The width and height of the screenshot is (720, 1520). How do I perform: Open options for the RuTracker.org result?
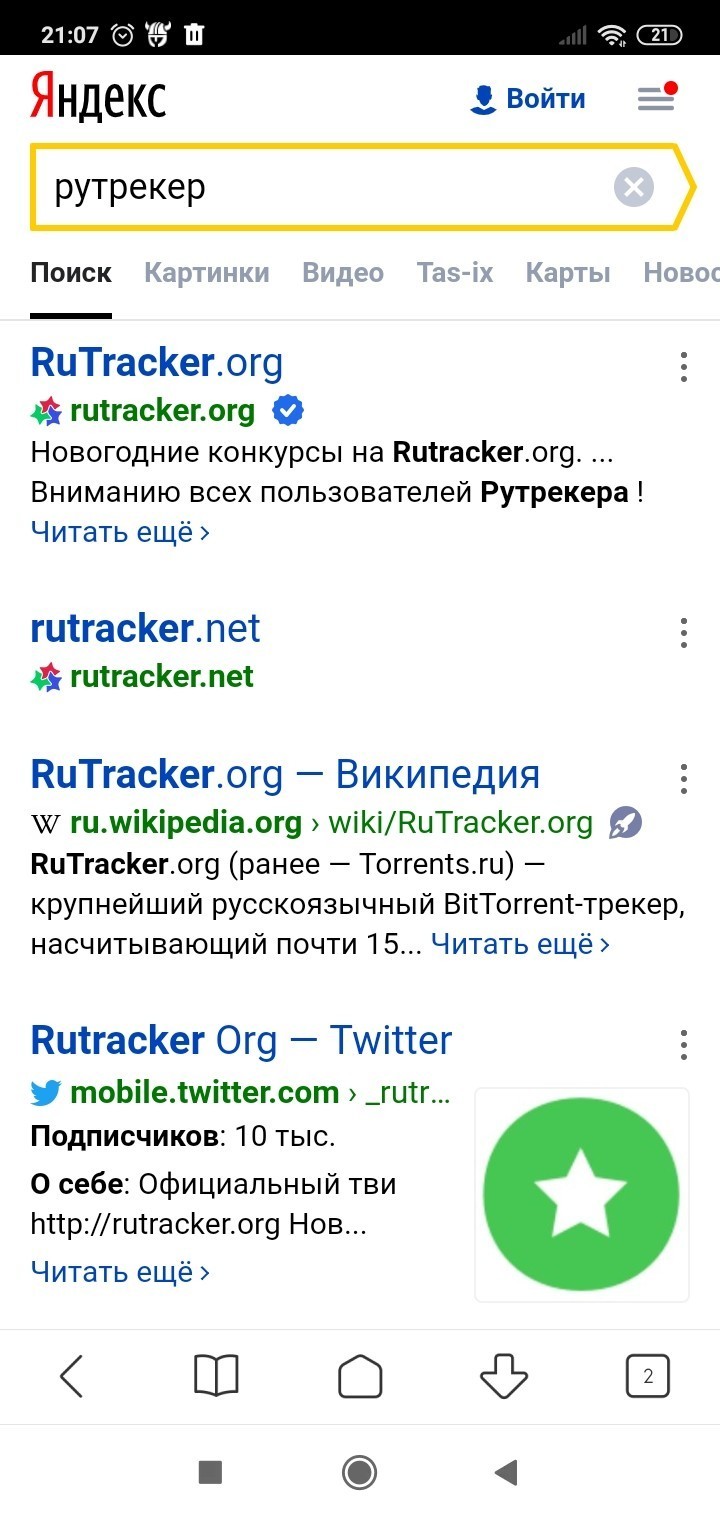684,367
